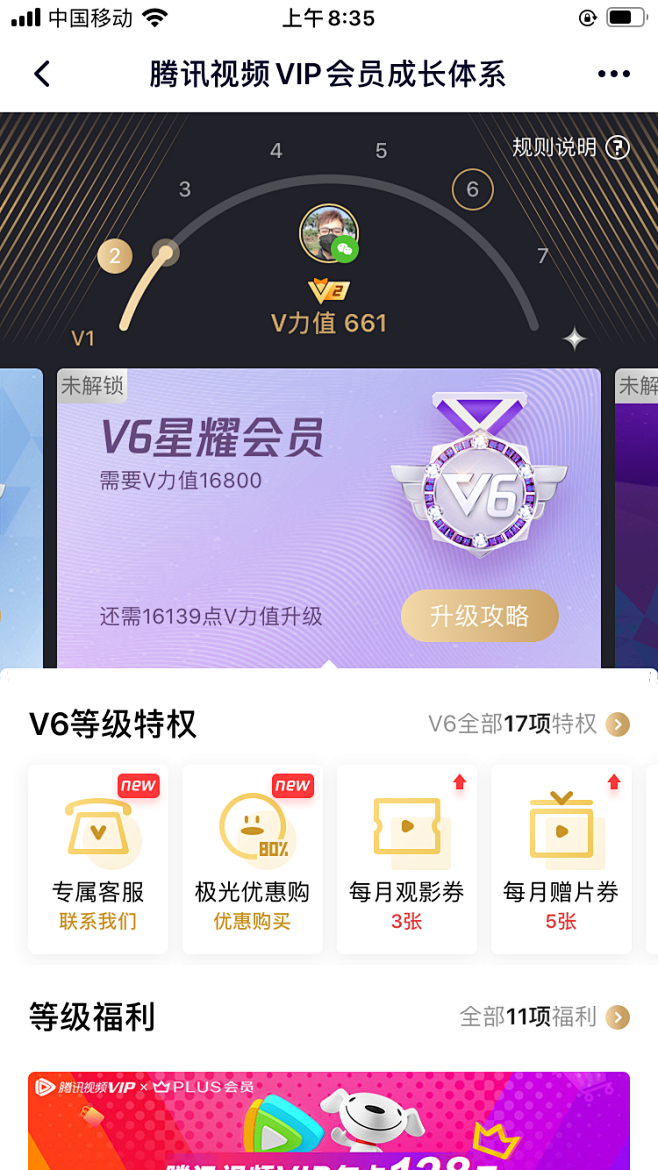Open 专属客服 privilege card
Viewport: 658px width, 1170px height.
pos(98,860)
